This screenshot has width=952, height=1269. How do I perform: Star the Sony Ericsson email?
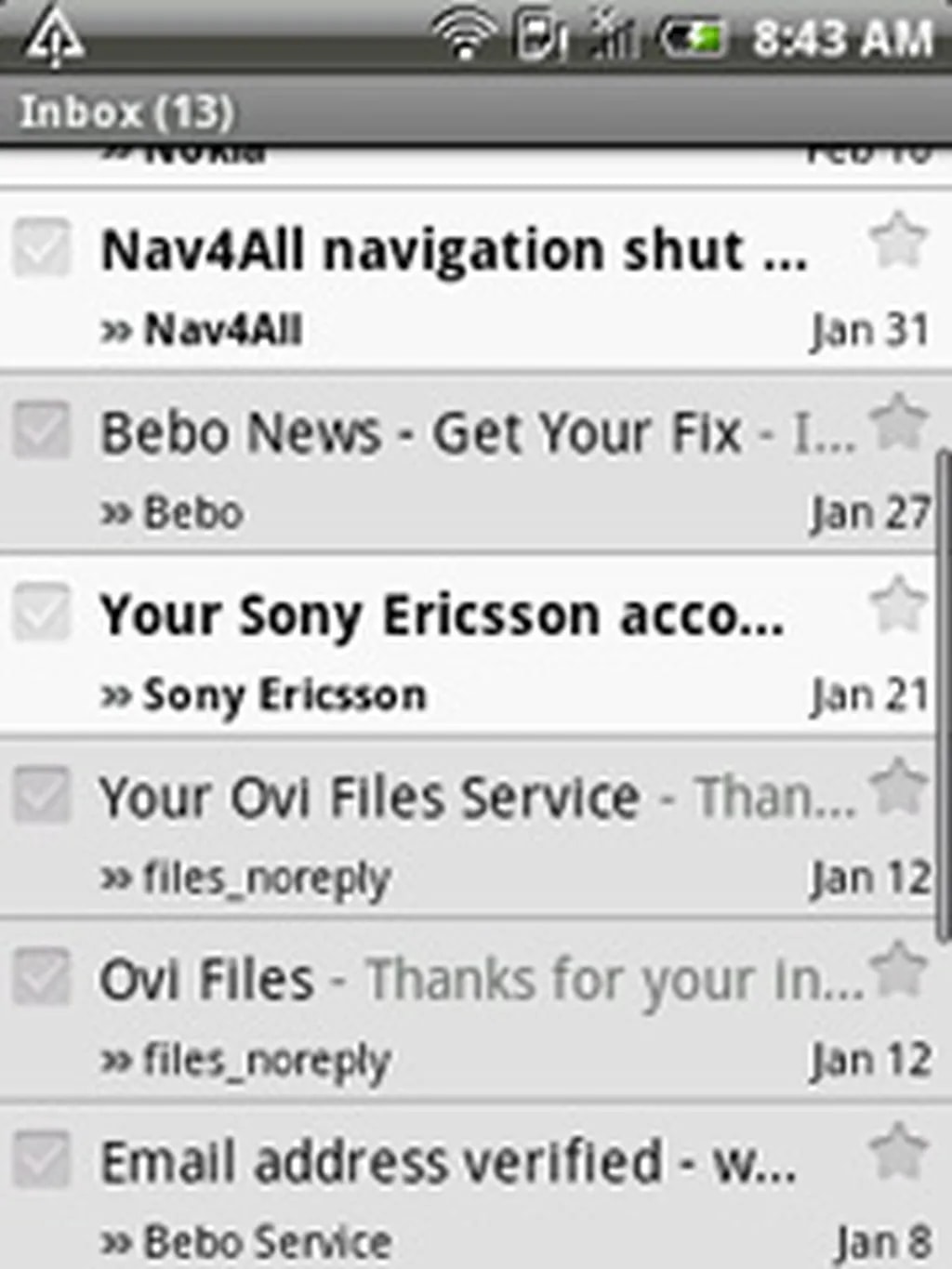point(898,604)
